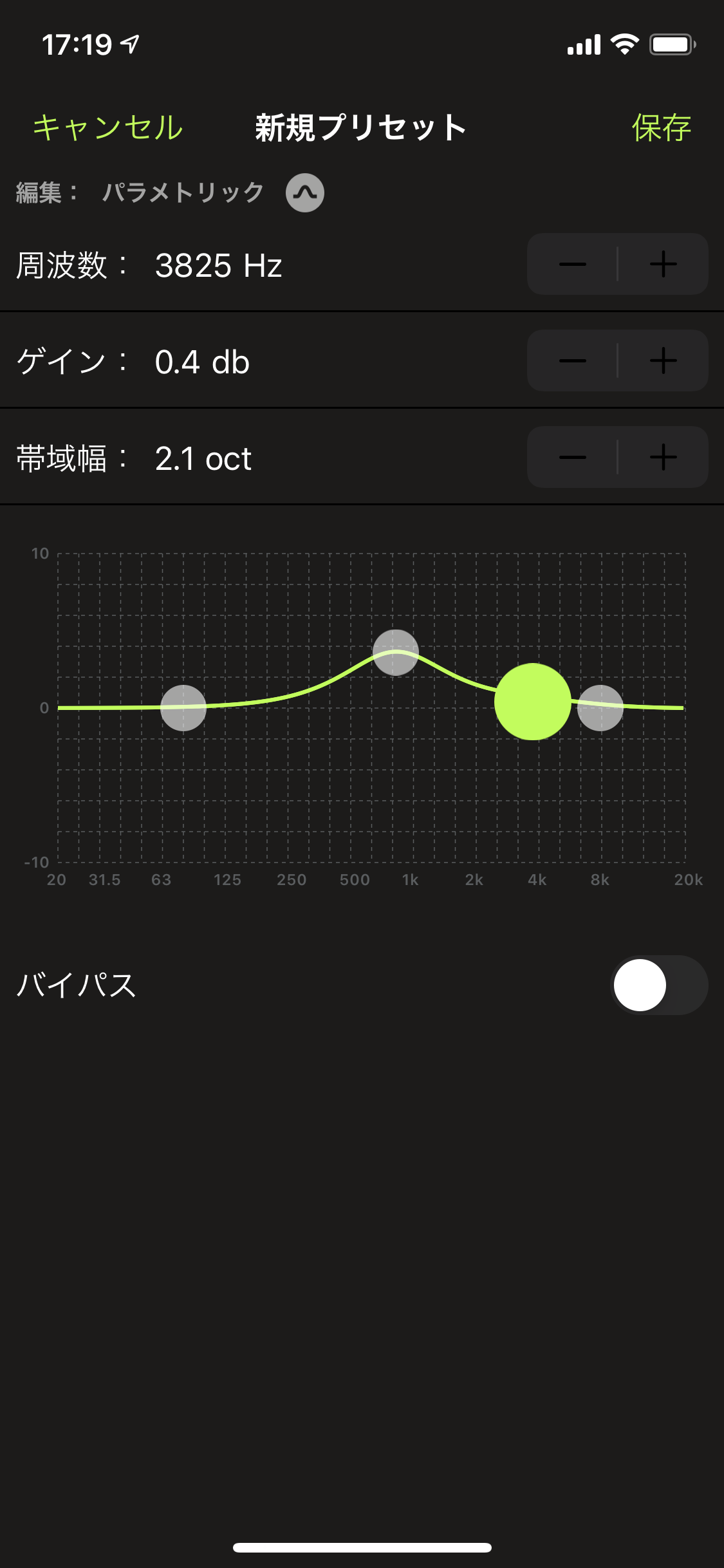
Task: Decrease the ゲイン gain value
Action: tap(572, 361)
